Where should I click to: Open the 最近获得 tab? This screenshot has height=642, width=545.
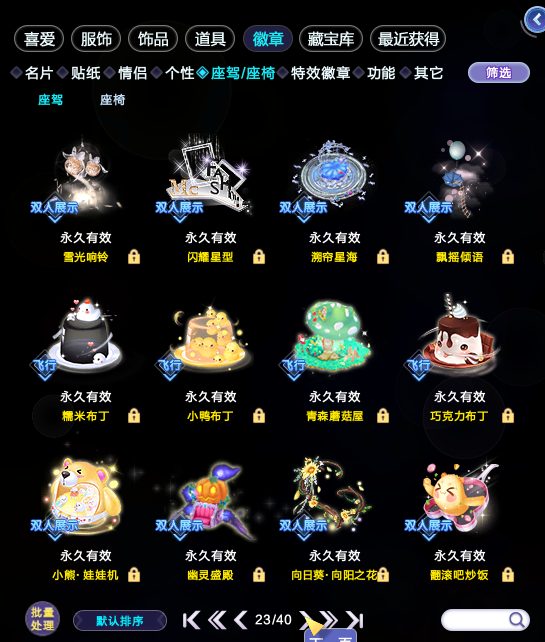pyautogui.click(x=408, y=39)
